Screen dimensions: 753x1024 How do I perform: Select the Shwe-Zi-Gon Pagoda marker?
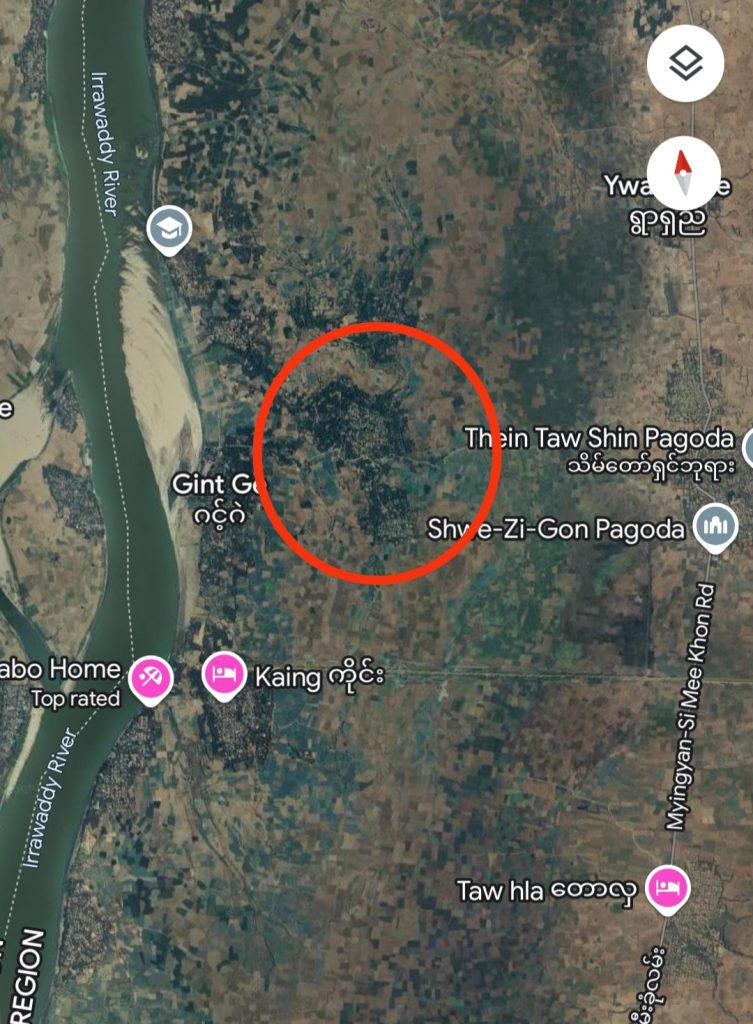[714, 525]
